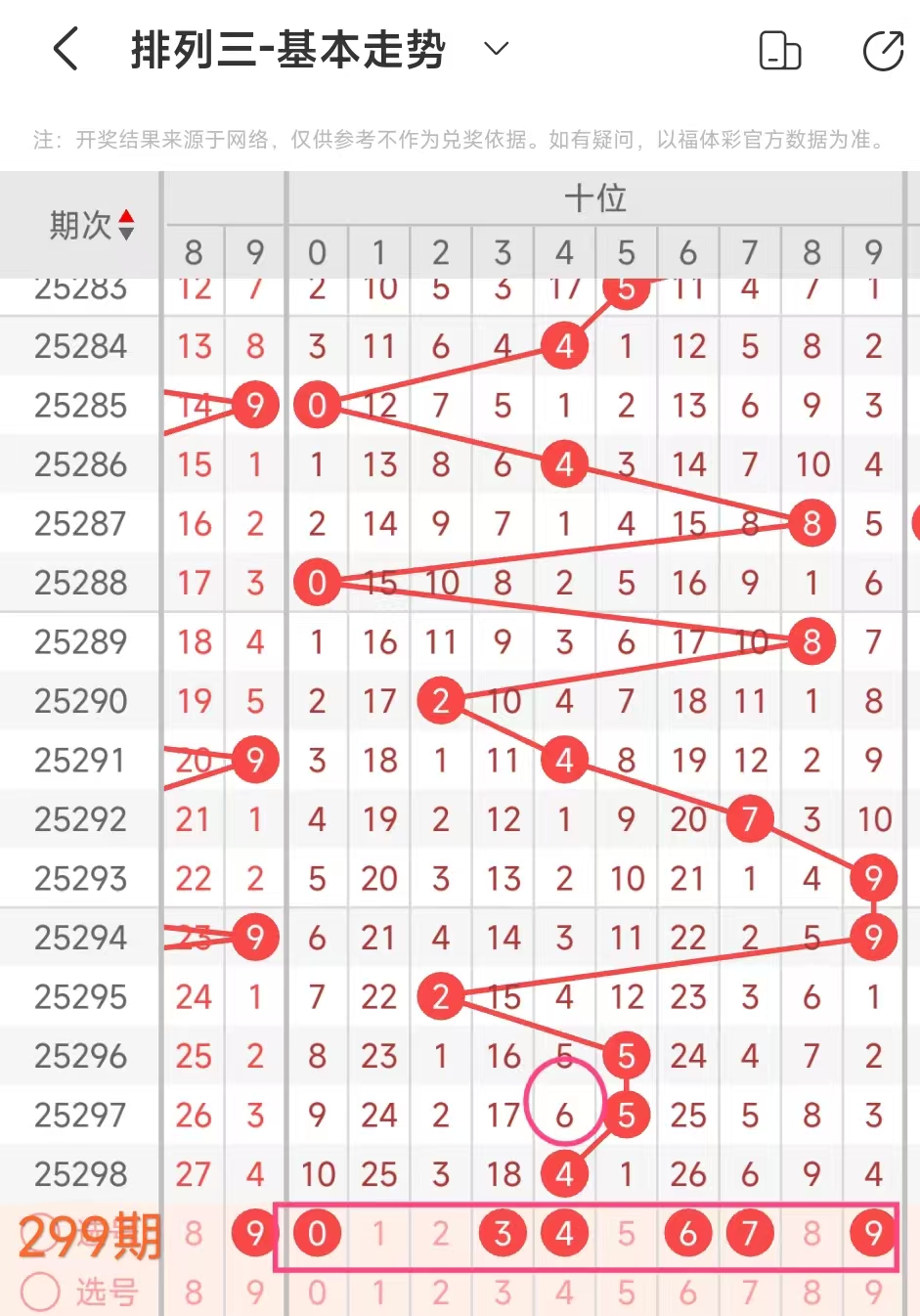Viewport: 920px width, 1316px height.
Task: Toggle the 选号 radio button
Action: (41, 1292)
